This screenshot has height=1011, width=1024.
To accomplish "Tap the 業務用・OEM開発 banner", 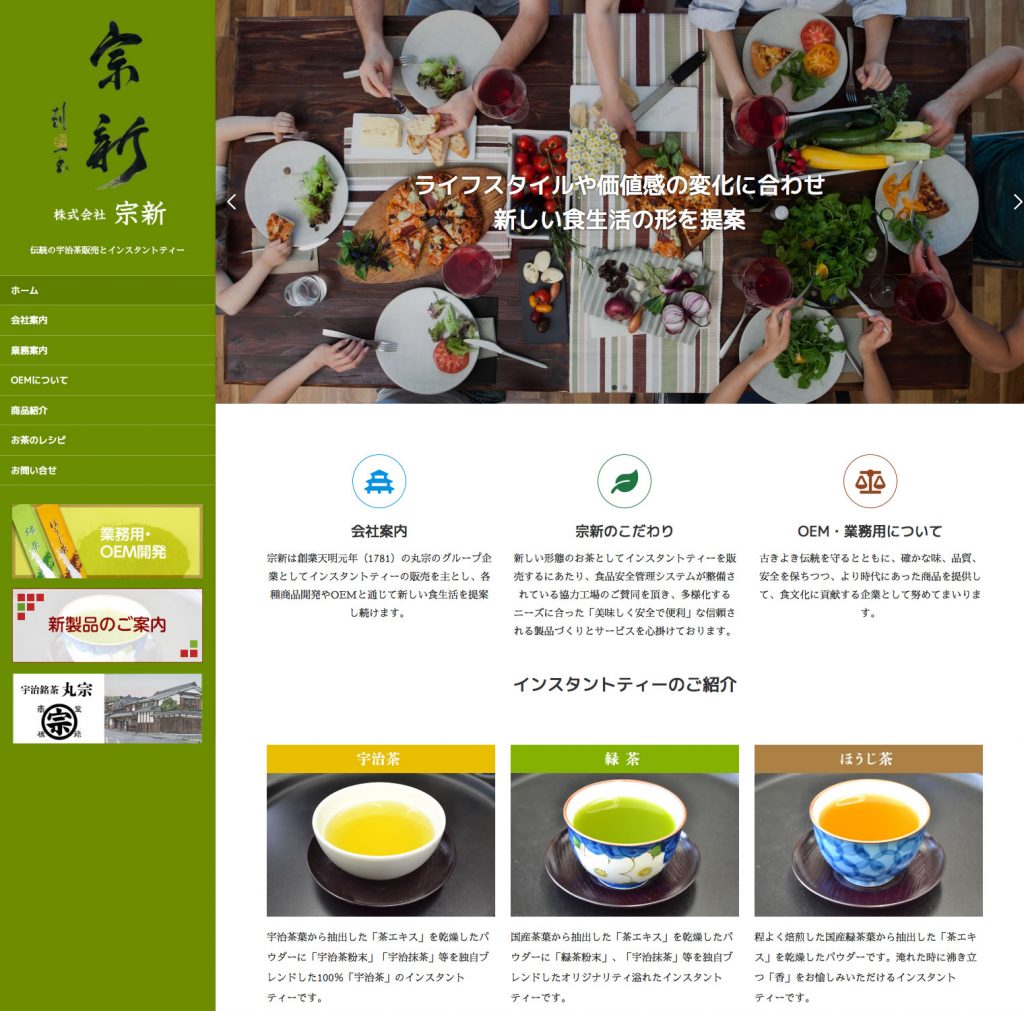I will click(107, 541).
